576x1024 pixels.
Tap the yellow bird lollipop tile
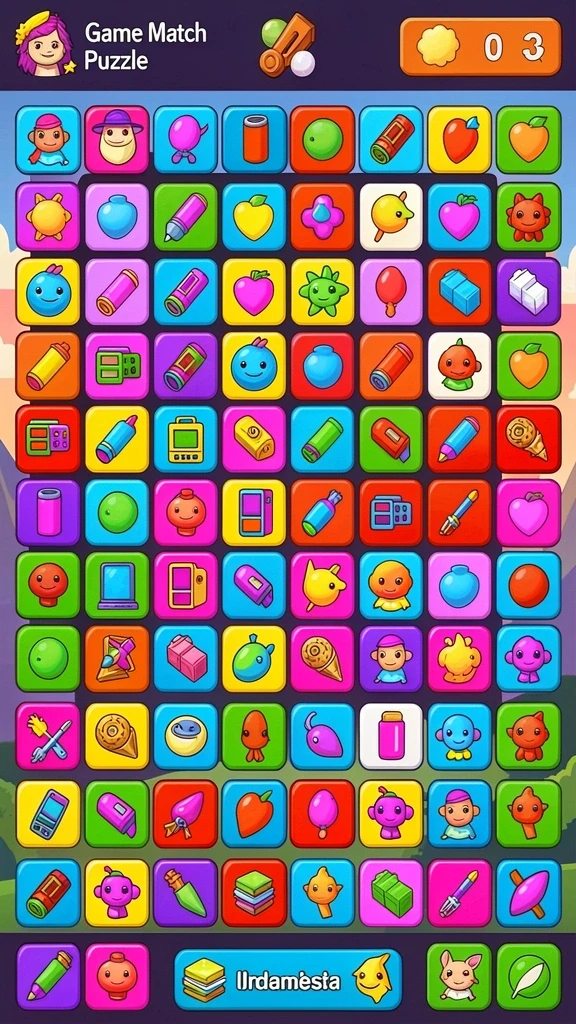[391, 217]
